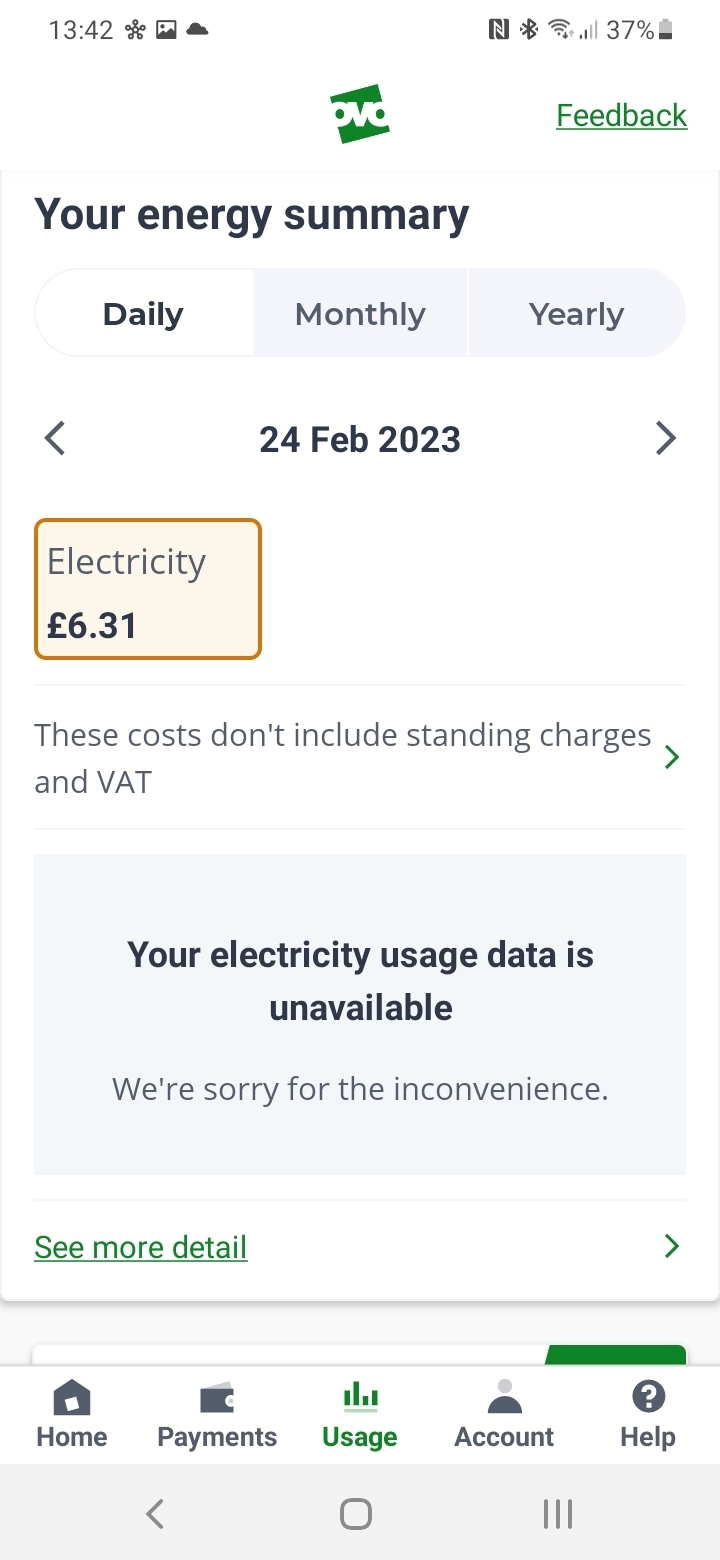This screenshot has width=720, height=1560.
Task: Switch to the Monthly summary view
Action: pyautogui.click(x=360, y=314)
